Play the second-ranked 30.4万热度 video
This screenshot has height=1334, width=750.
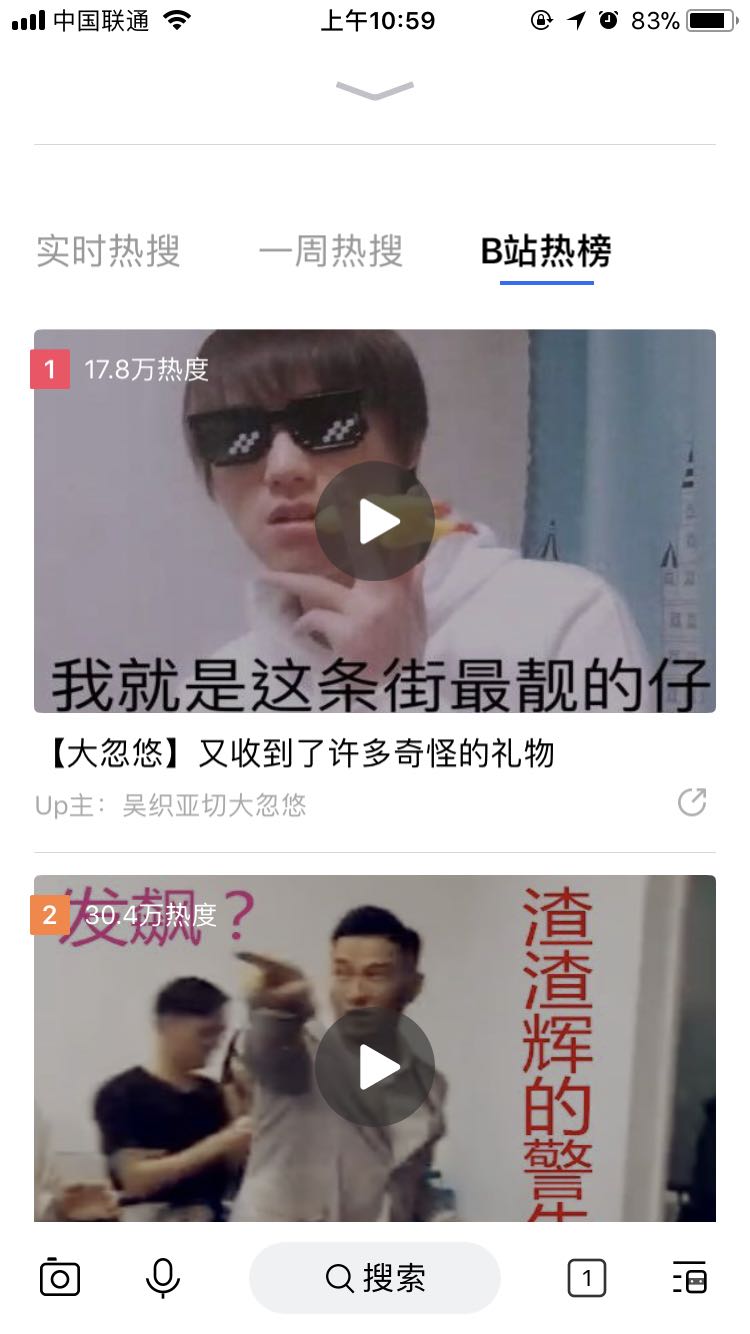click(x=375, y=1067)
